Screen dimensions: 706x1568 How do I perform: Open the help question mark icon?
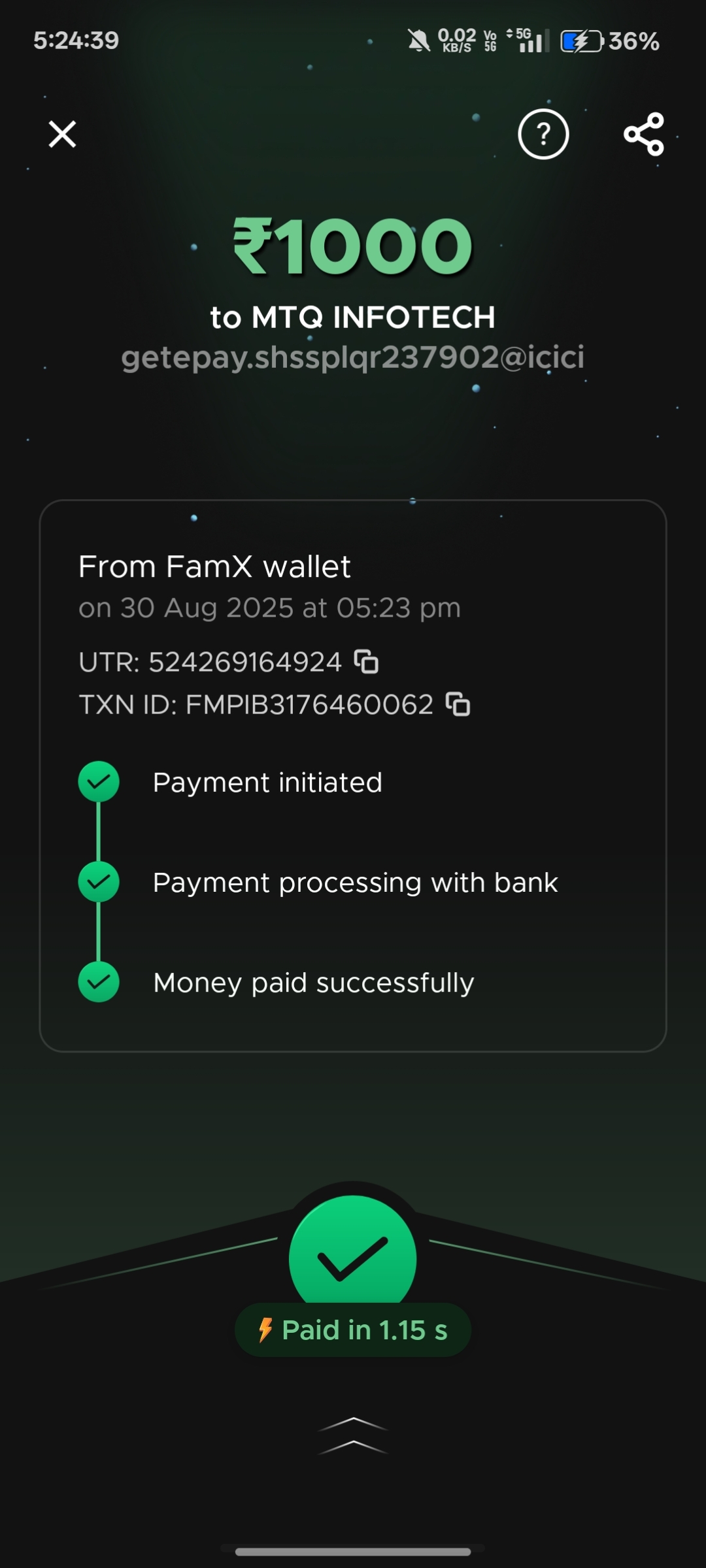pyautogui.click(x=543, y=135)
